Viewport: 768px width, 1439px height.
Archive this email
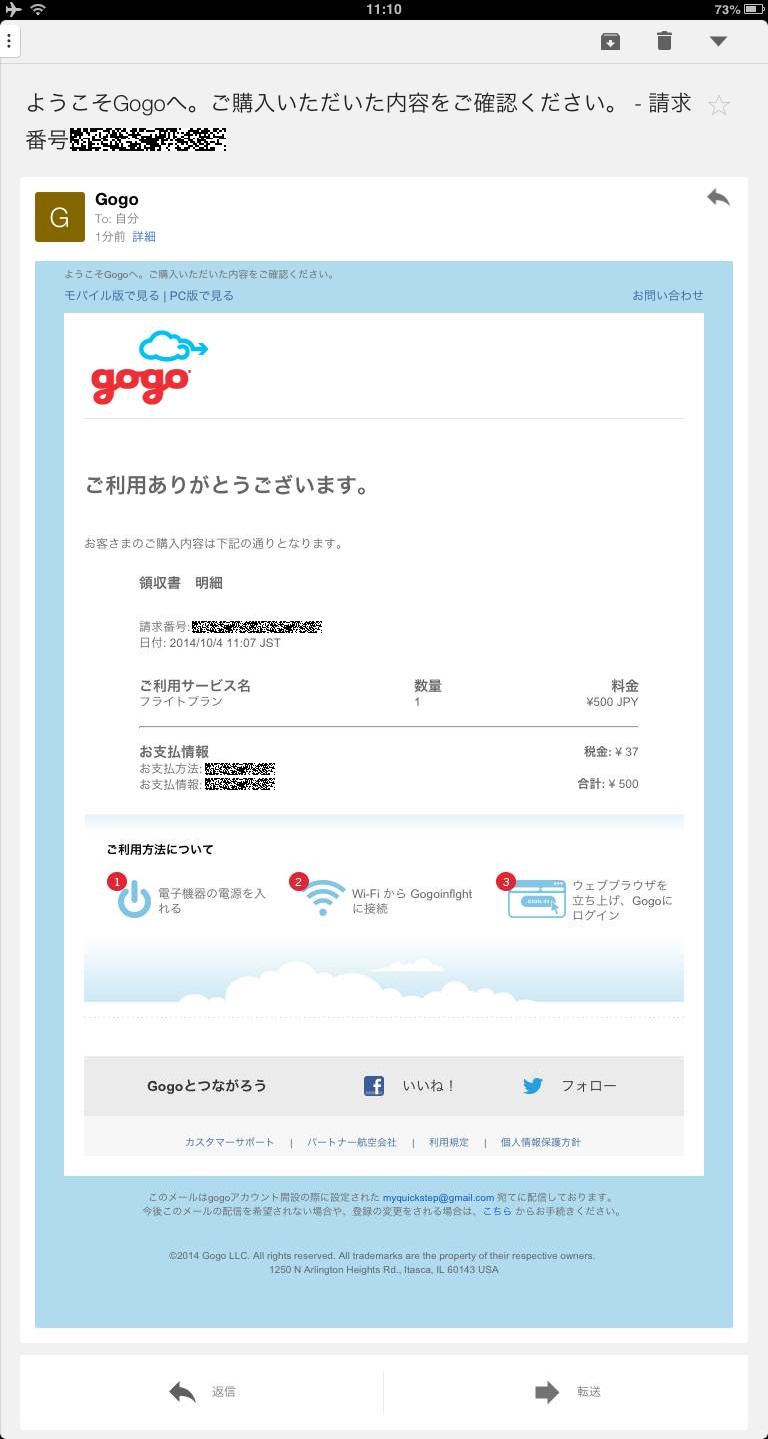[x=610, y=41]
